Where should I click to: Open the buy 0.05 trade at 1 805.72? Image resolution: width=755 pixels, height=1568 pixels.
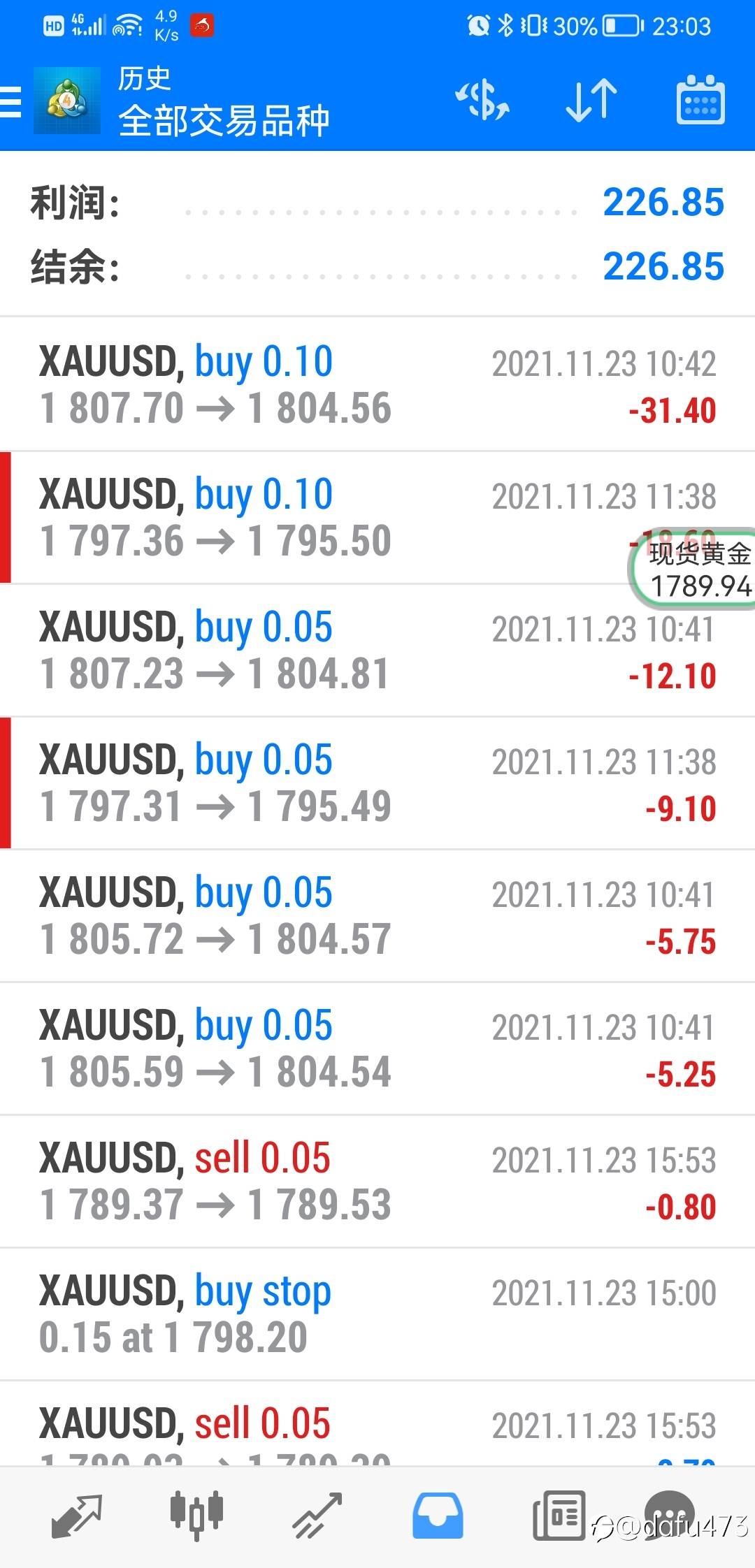click(x=377, y=915)
